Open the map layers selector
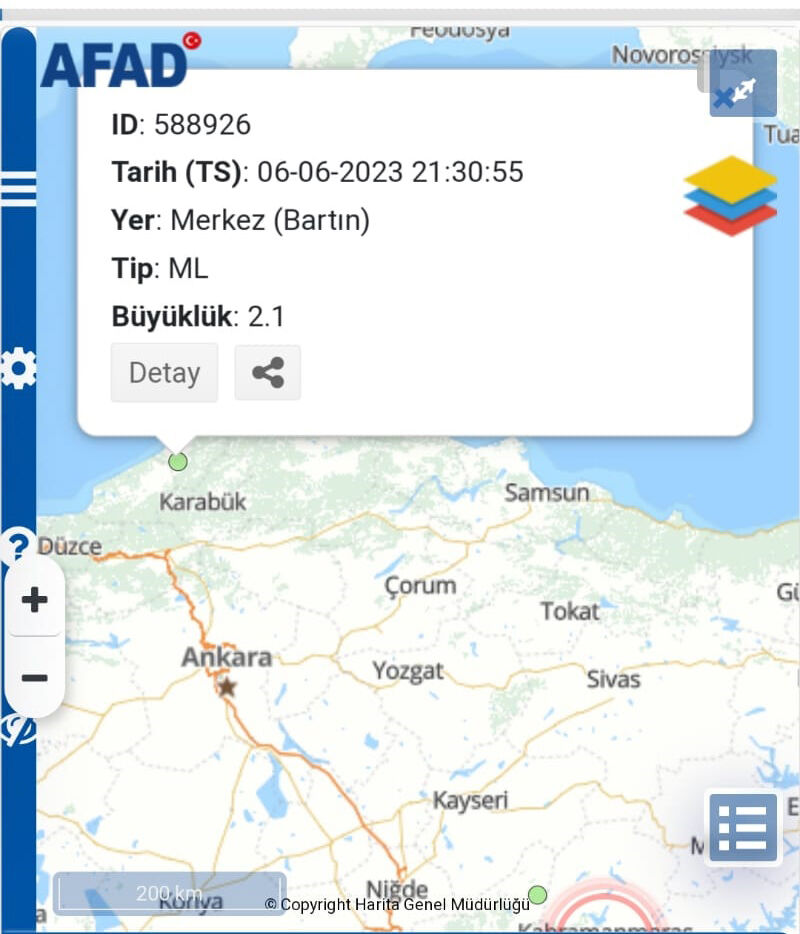 point(730,195)
